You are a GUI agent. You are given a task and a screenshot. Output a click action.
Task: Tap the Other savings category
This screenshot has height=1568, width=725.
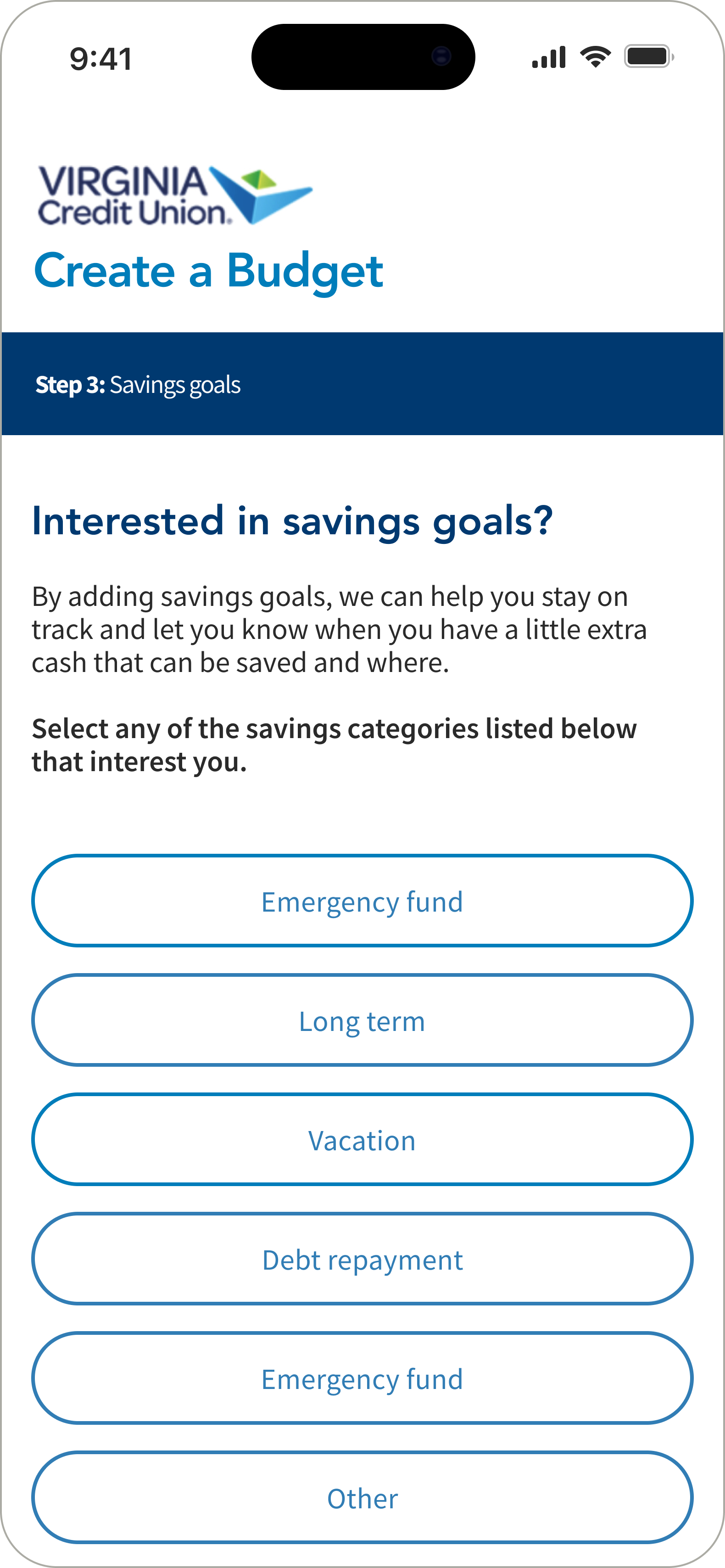tap(362, 1497)
